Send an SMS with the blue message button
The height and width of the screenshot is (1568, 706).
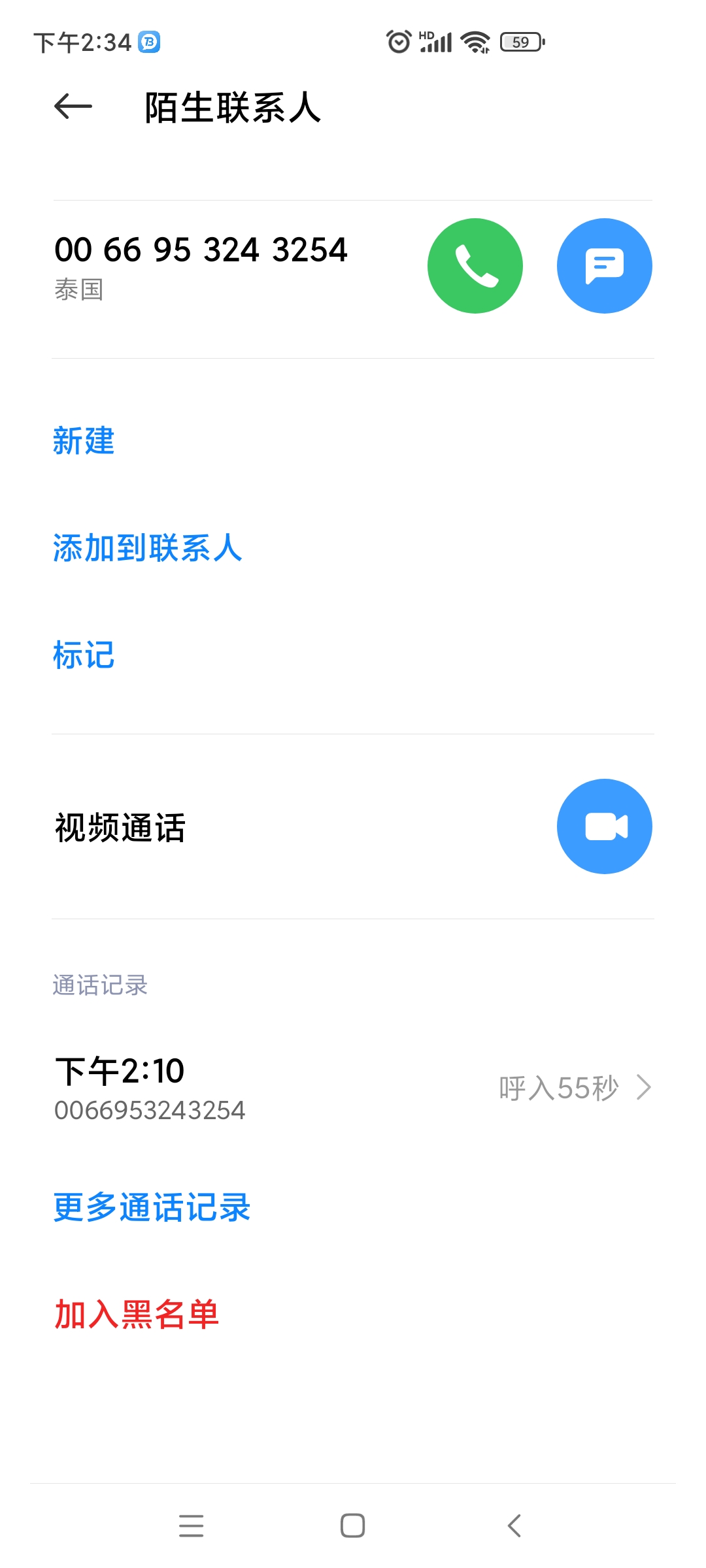605,266
